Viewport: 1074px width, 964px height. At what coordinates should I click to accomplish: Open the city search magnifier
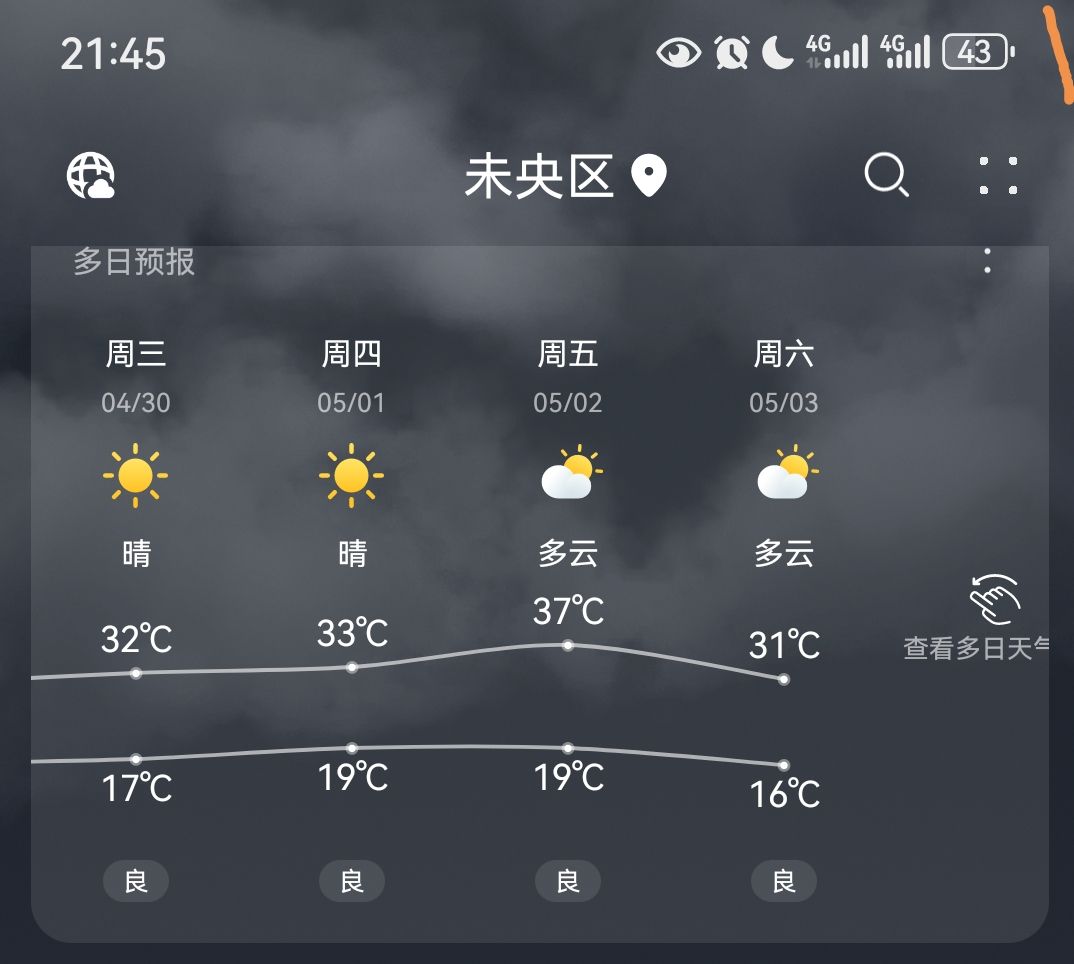coord(886,176)
